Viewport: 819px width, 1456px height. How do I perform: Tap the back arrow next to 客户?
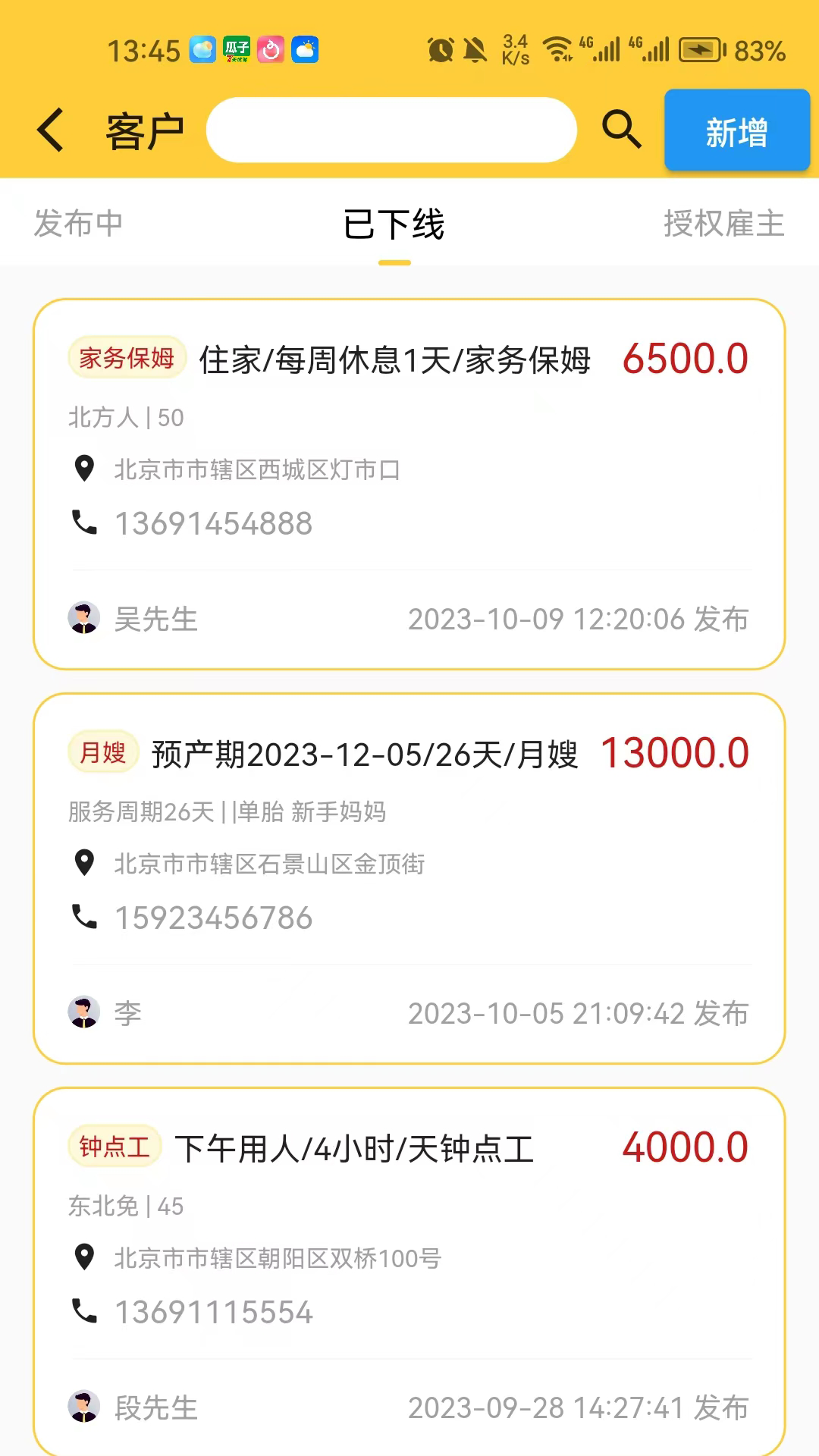click(x=50, y=129)
